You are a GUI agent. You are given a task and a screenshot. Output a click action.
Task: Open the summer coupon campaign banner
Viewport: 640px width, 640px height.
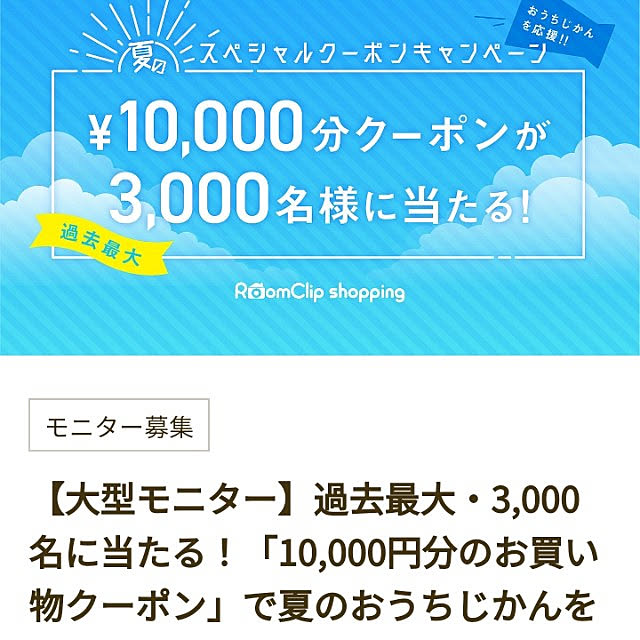tap(320, 177)
